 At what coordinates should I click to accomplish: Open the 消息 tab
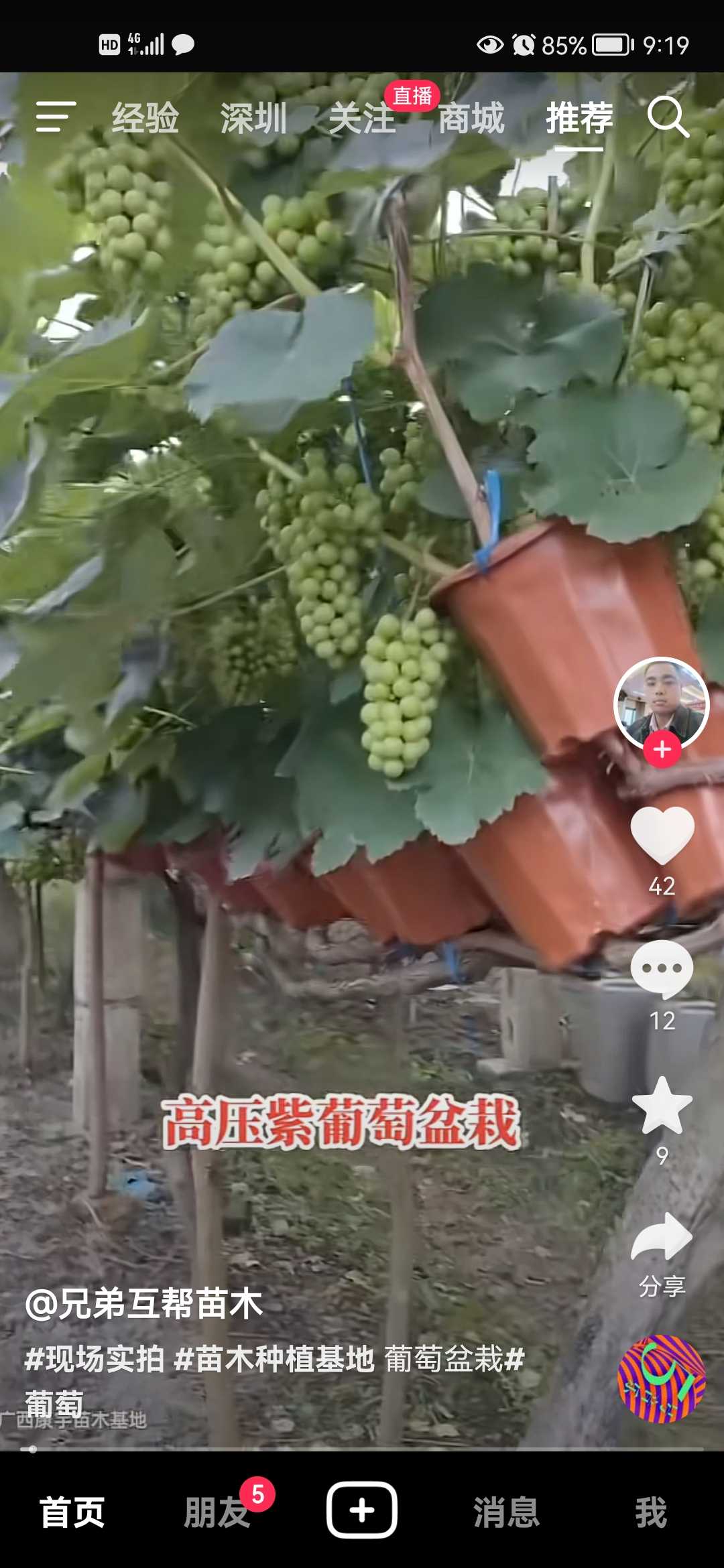pyautogui.click(x=507, y=1512)
